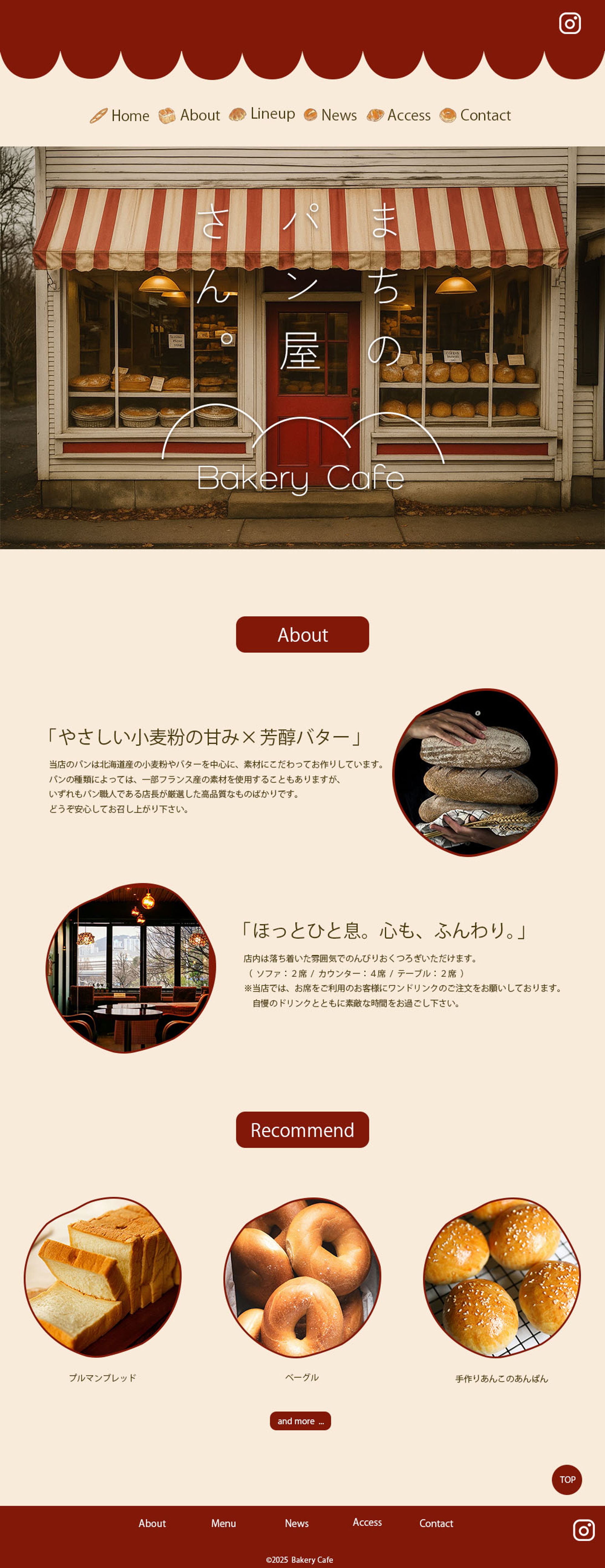The width and height of the screenshot is (605, 1568).
Task: Open About in the footer
Action: [152, 1523]
